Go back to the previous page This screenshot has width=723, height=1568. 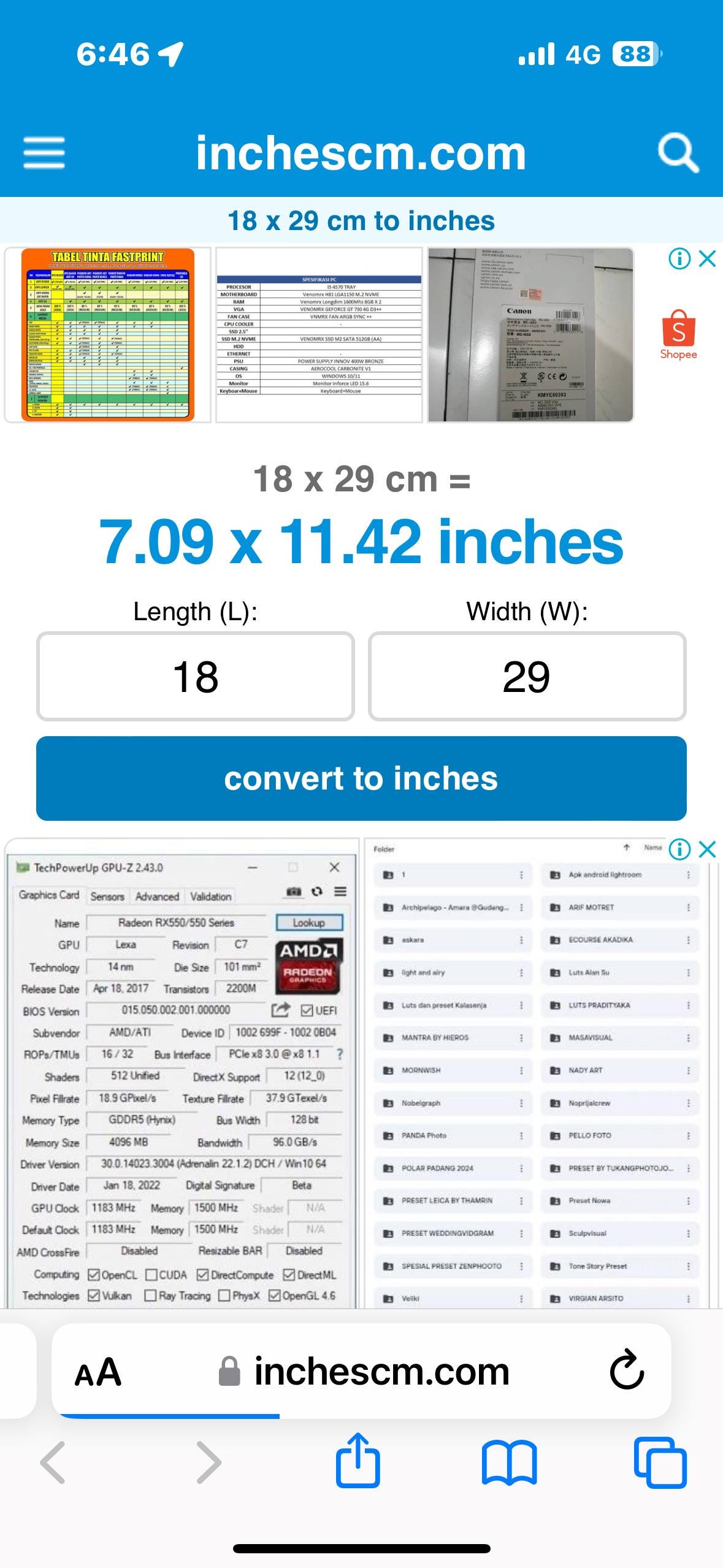(x=53, y=1463)
